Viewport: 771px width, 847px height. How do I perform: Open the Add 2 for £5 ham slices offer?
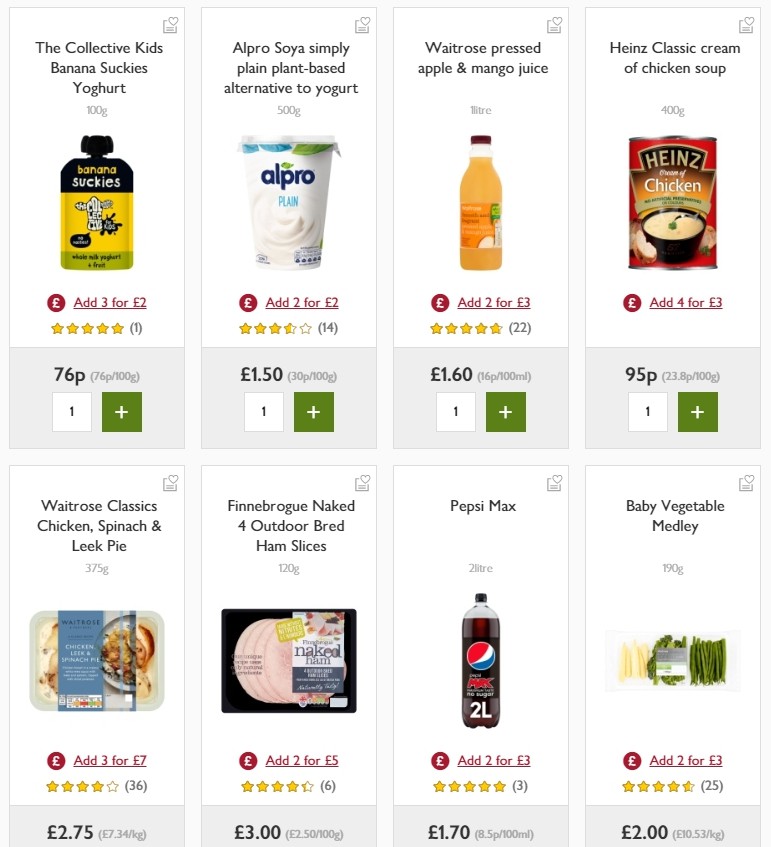tap(302, 760)
